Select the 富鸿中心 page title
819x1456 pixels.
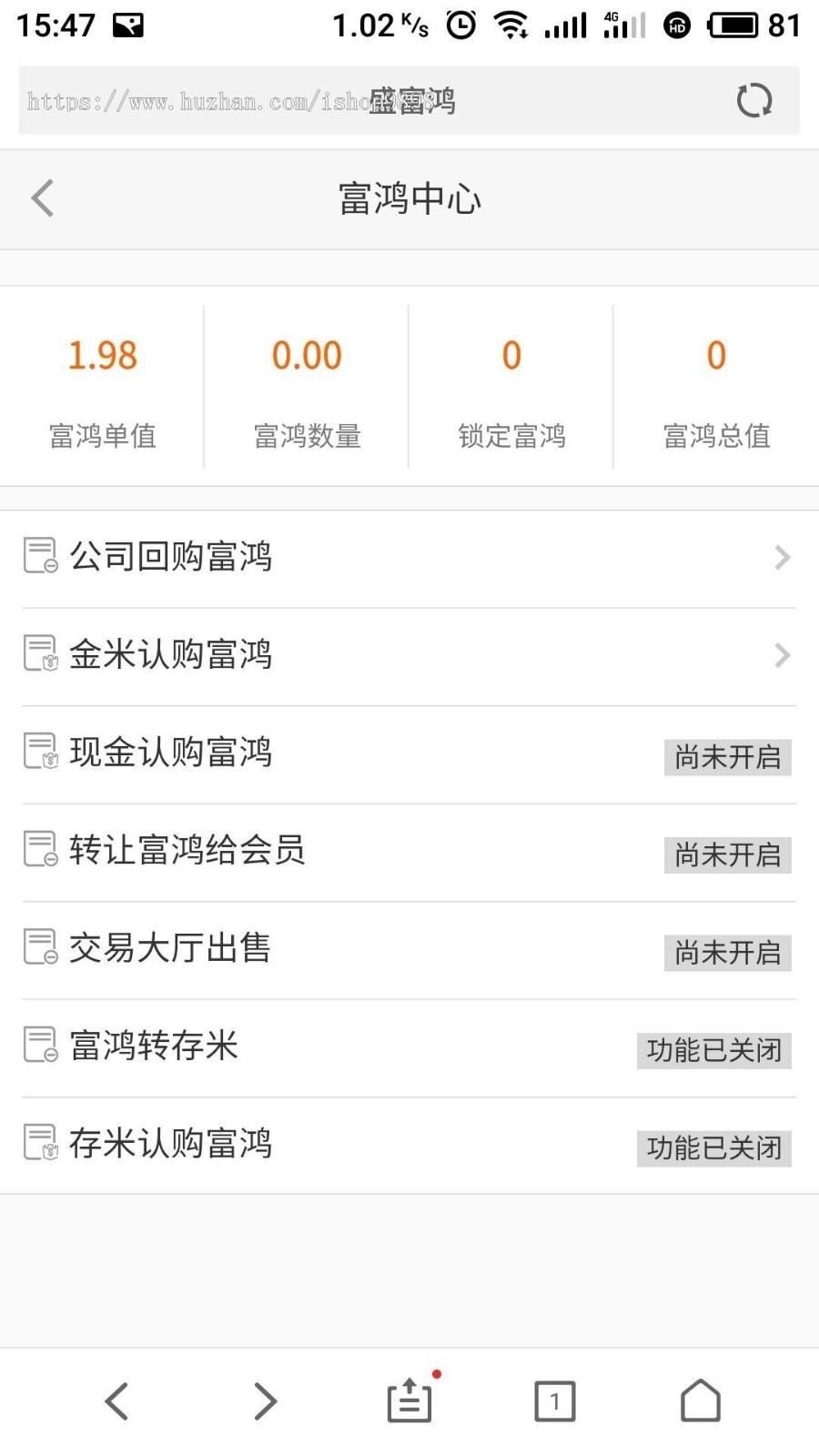[409, 199]
